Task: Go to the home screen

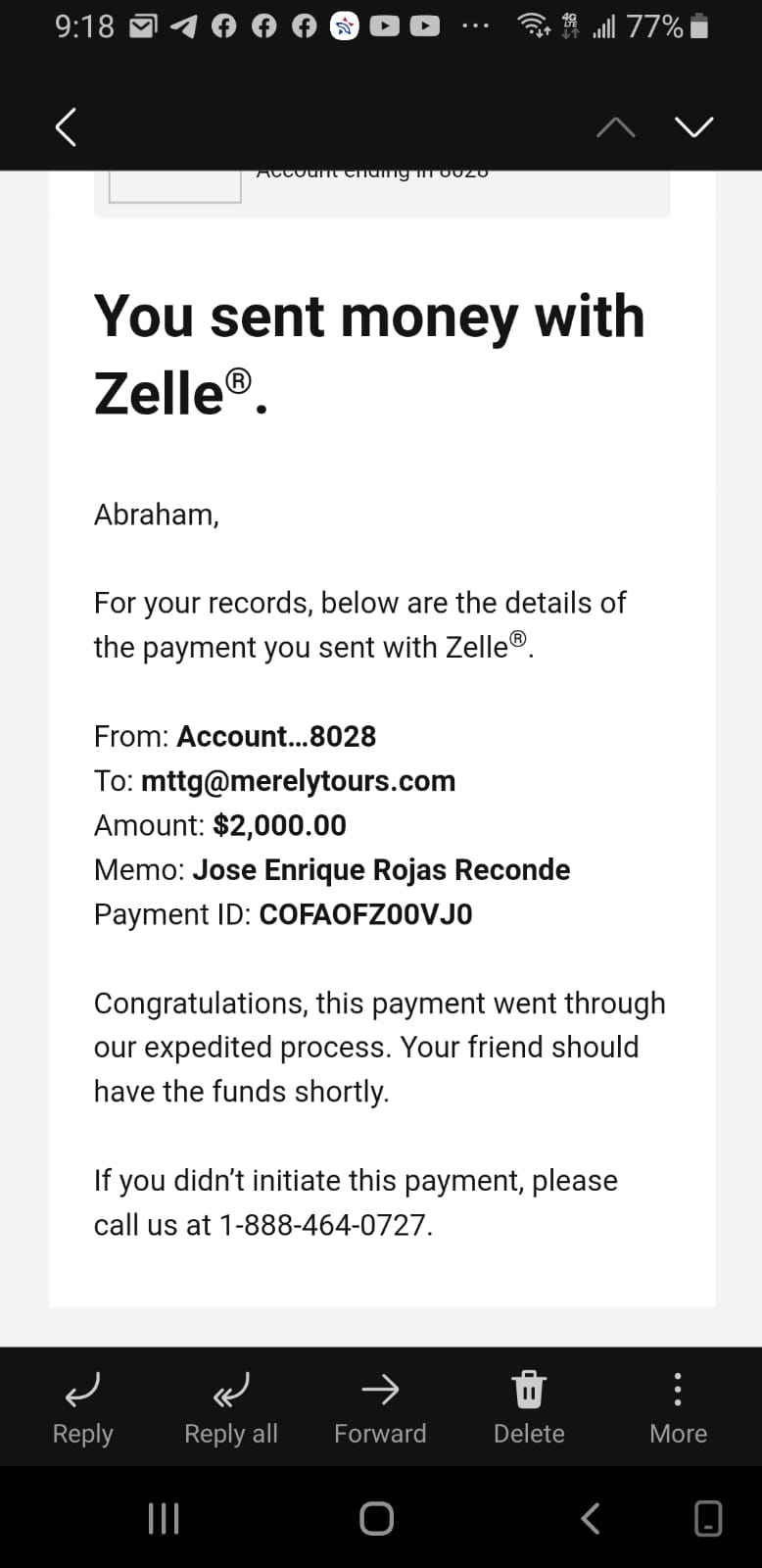Action: (x=377, y=1518)
